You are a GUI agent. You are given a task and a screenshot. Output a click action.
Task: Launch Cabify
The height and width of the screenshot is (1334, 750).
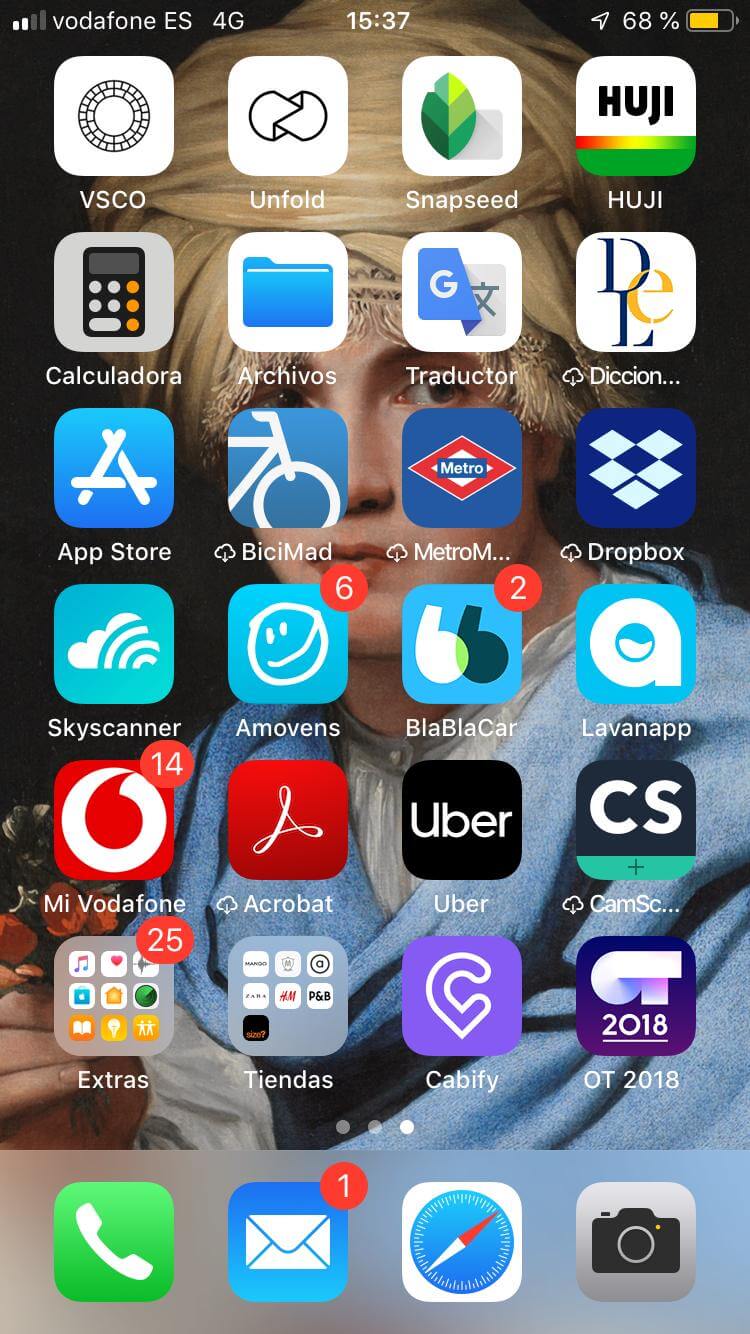pos(462,996)
